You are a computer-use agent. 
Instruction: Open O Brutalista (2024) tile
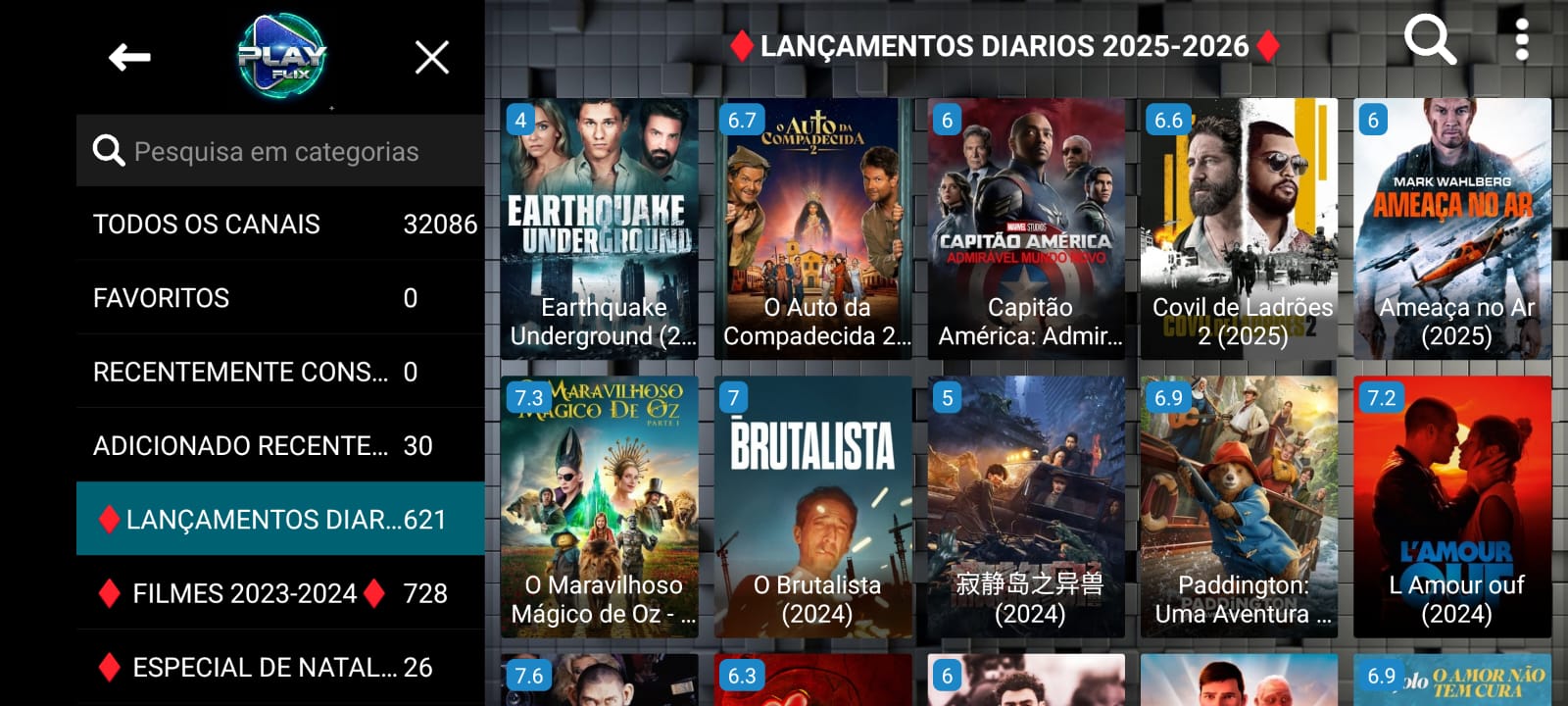tap(813, 507)
